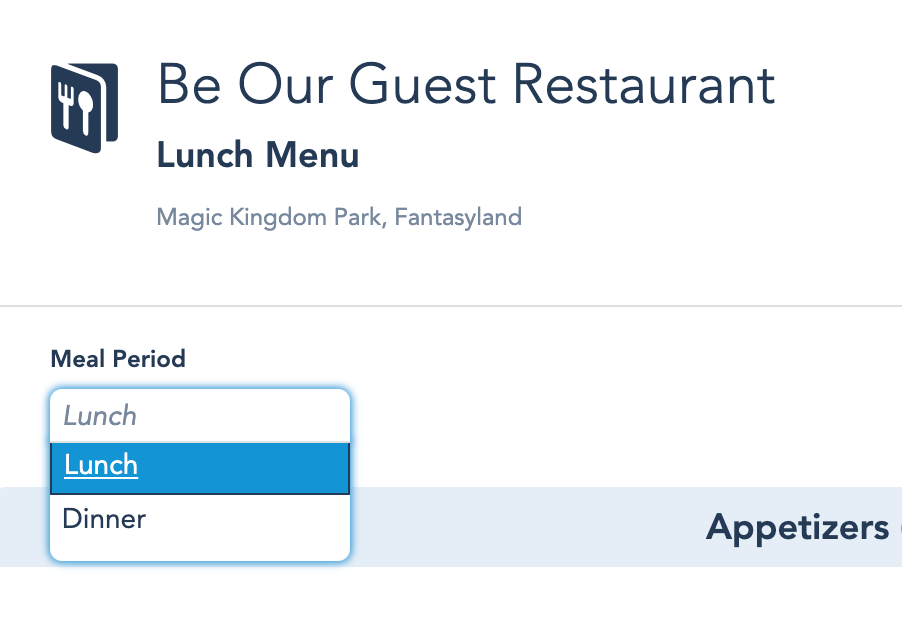Tap the Meal Period dropdown field

pos(199,415)
